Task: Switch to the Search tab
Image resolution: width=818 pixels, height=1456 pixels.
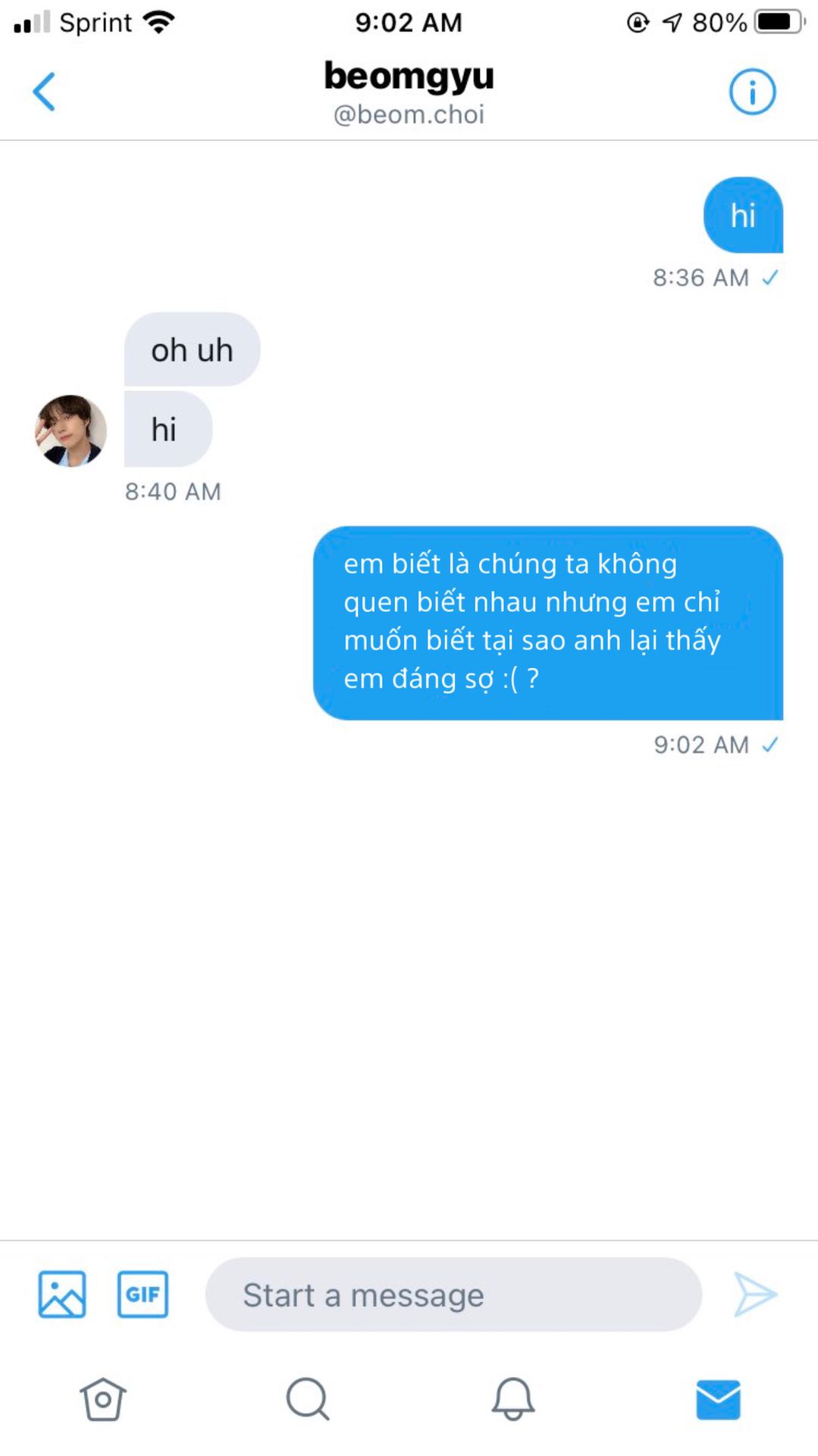Action: [307, 1399]
